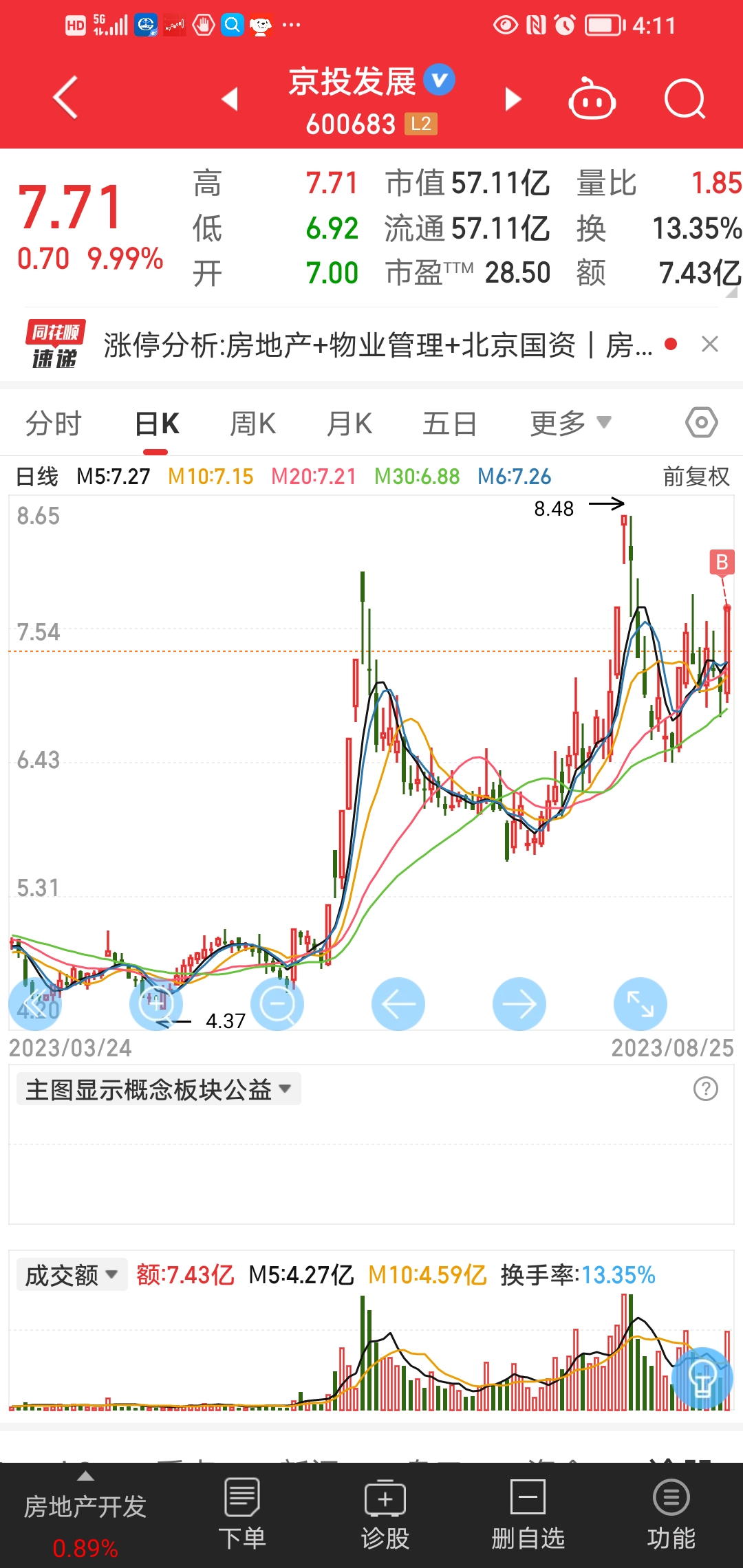Switch to the 分时 tab

tap(54, 423)
